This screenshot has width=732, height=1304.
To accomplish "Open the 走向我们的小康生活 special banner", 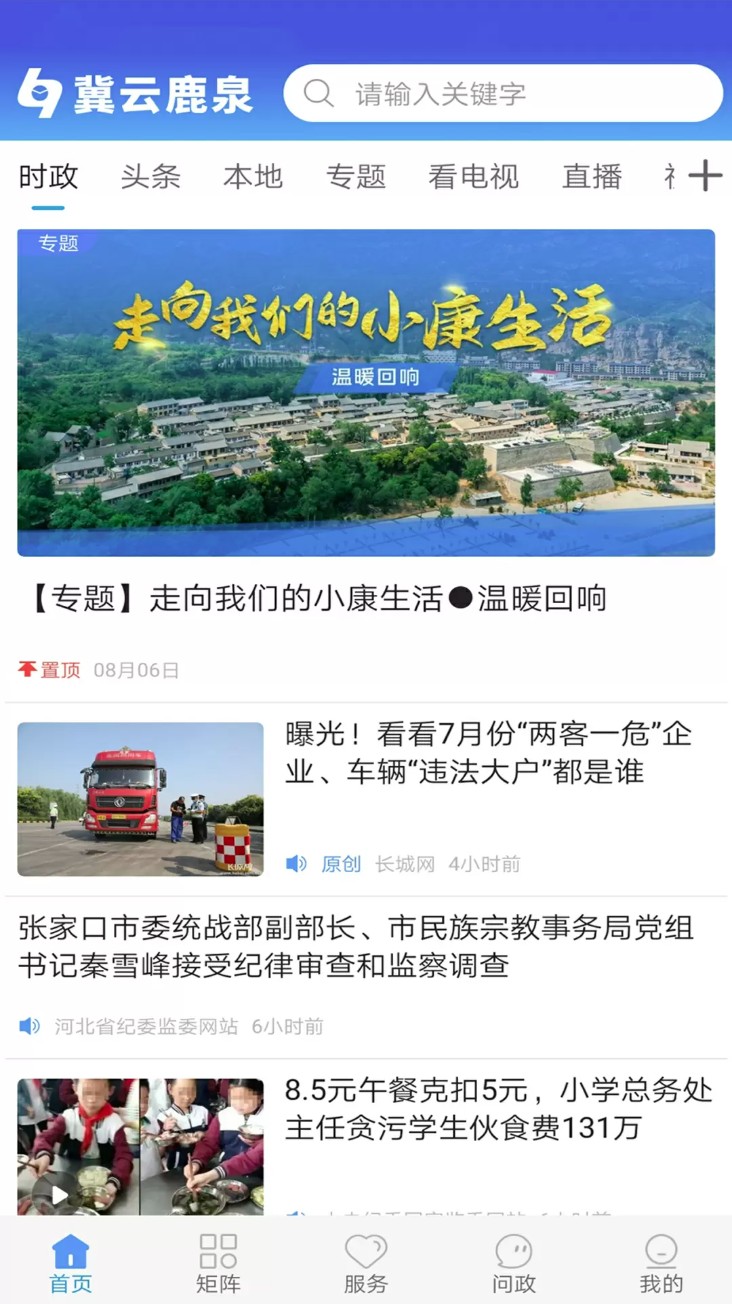I will point(366,392).
